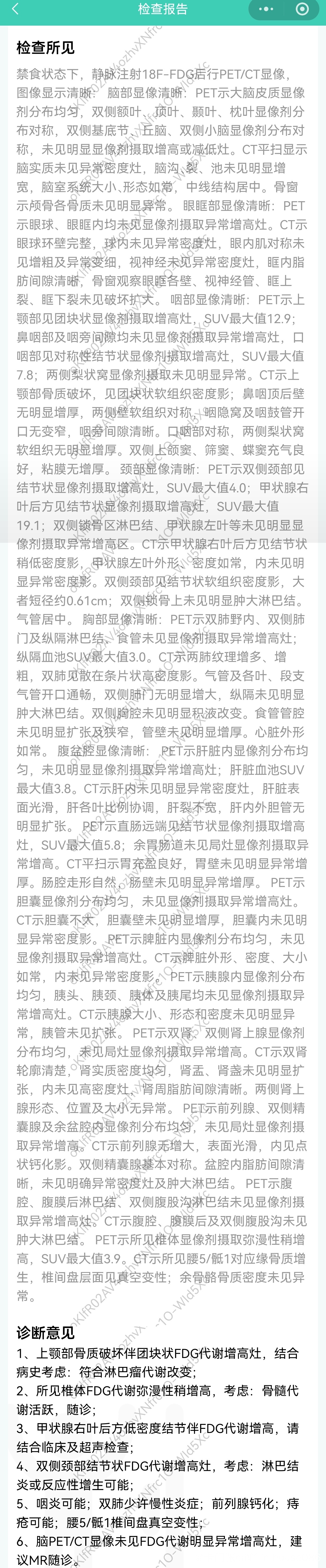Open the mini program more-options menu
326x1568 pixels.
pyautogui.click(x=266, y=9)
